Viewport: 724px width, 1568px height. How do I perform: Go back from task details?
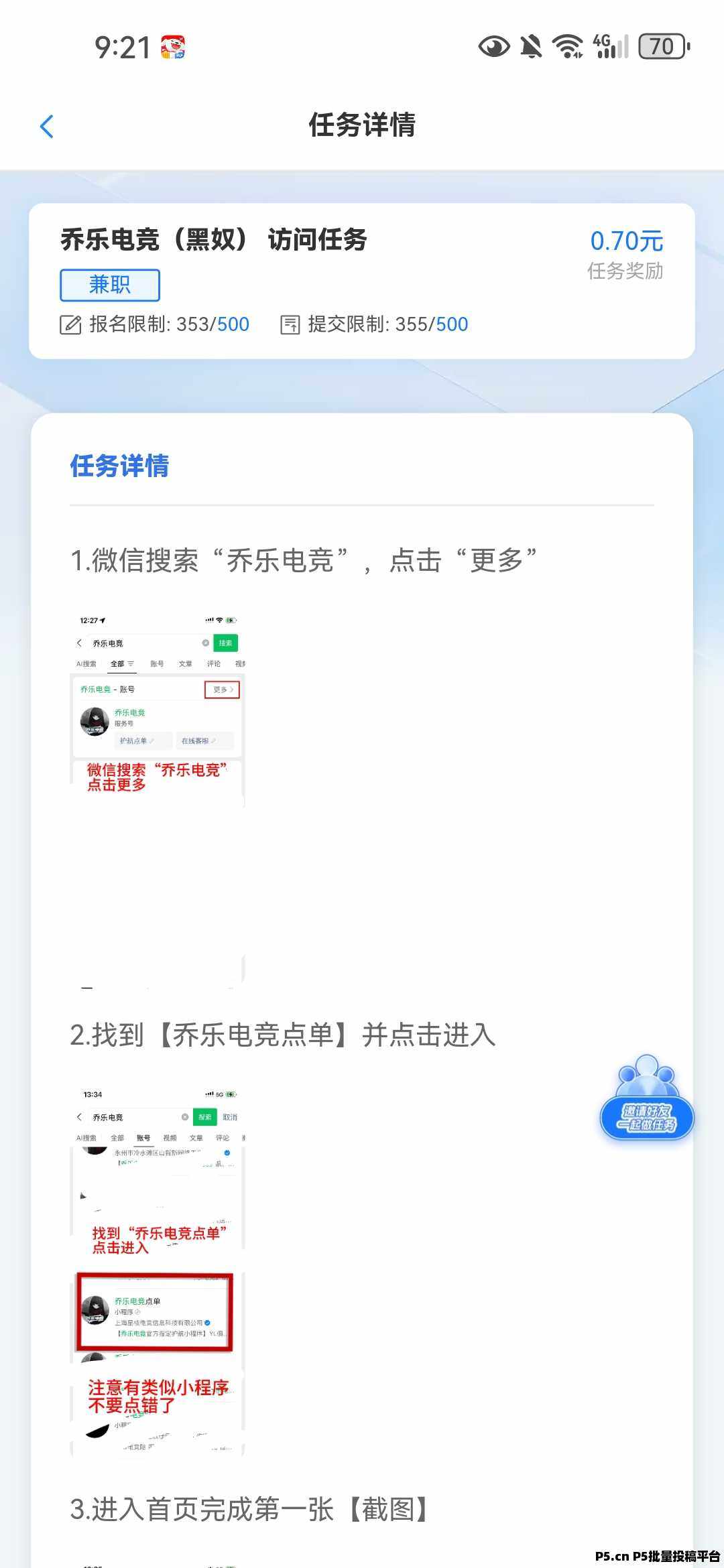click(x=47, y=126)
